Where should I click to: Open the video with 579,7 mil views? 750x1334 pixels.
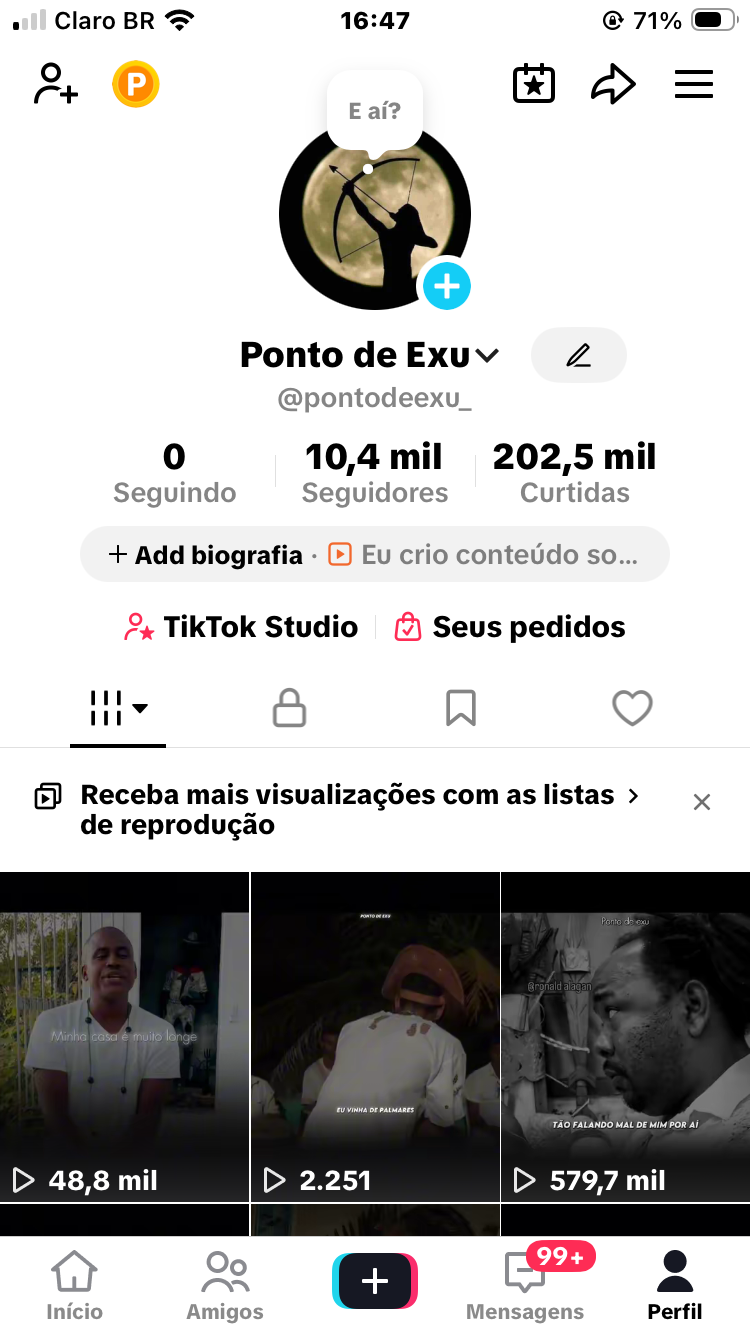tap(626, 1036)
